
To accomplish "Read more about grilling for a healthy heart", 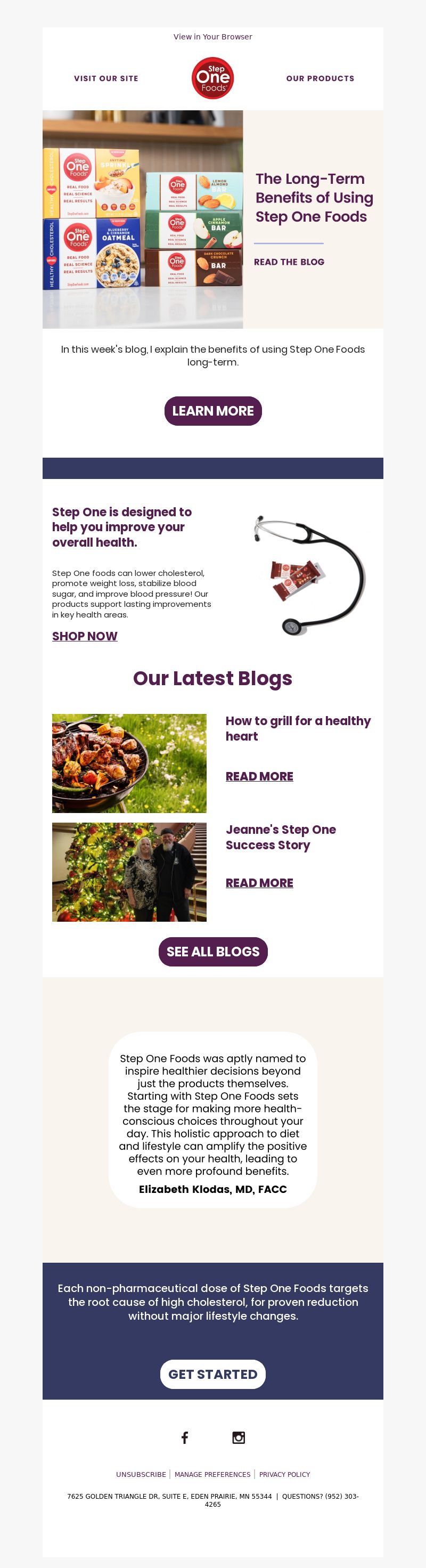I will click(259, 776).
